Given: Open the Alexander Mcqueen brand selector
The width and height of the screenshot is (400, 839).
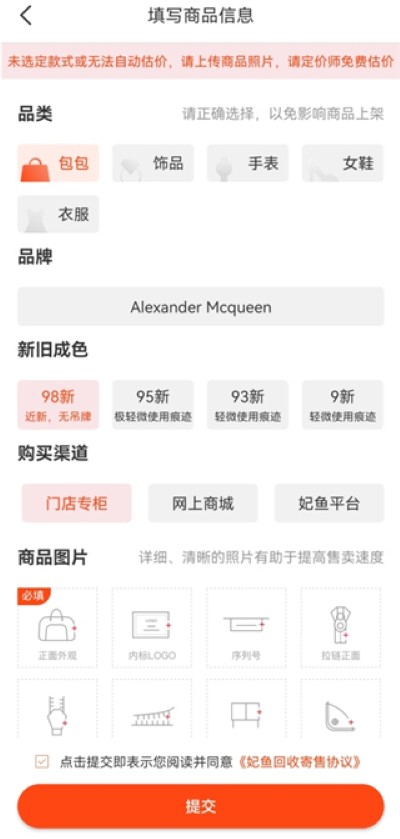Looking at the screenshot, I should click(201, 307).
